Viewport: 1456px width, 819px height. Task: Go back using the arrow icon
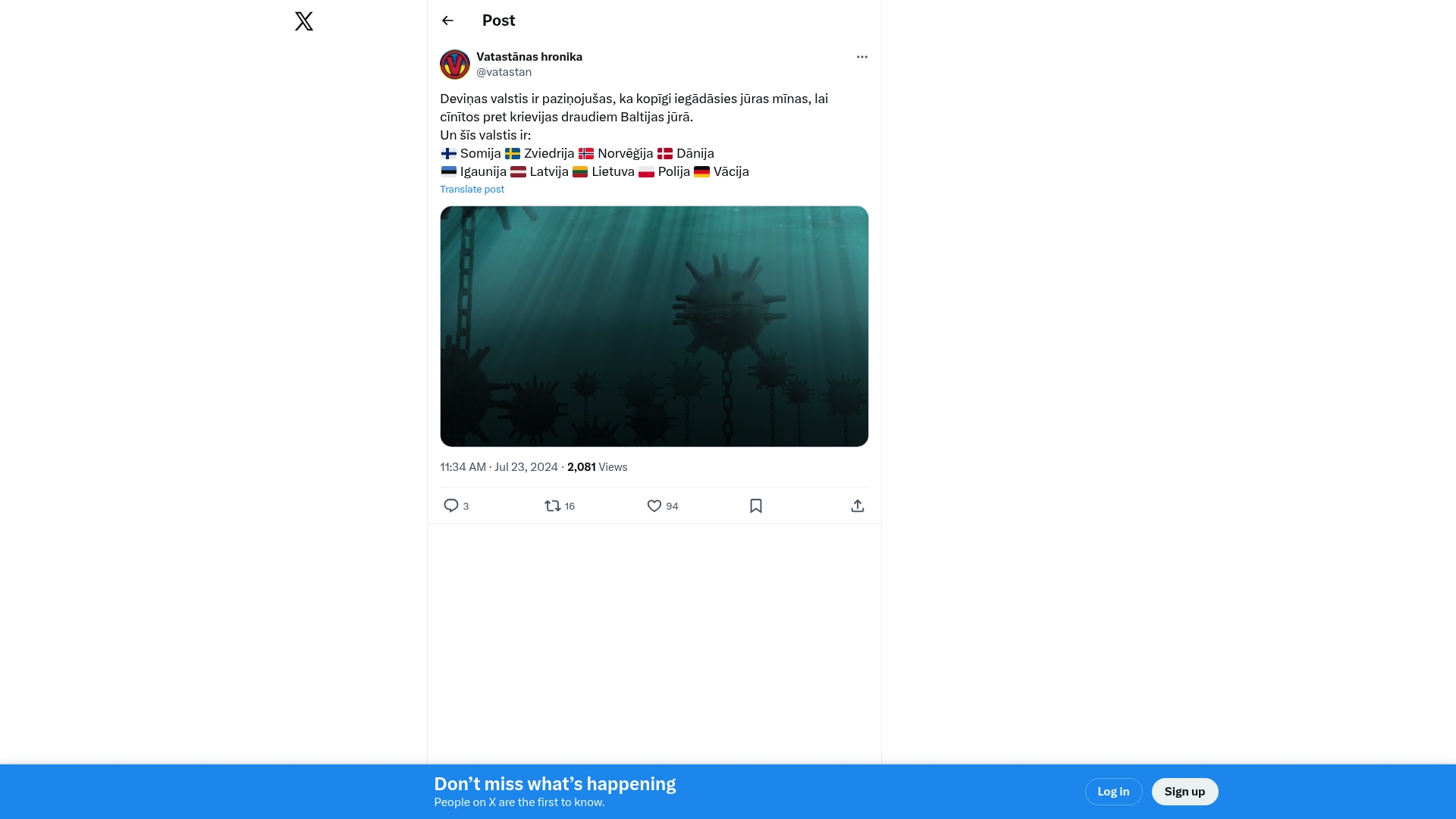point(447,20)
